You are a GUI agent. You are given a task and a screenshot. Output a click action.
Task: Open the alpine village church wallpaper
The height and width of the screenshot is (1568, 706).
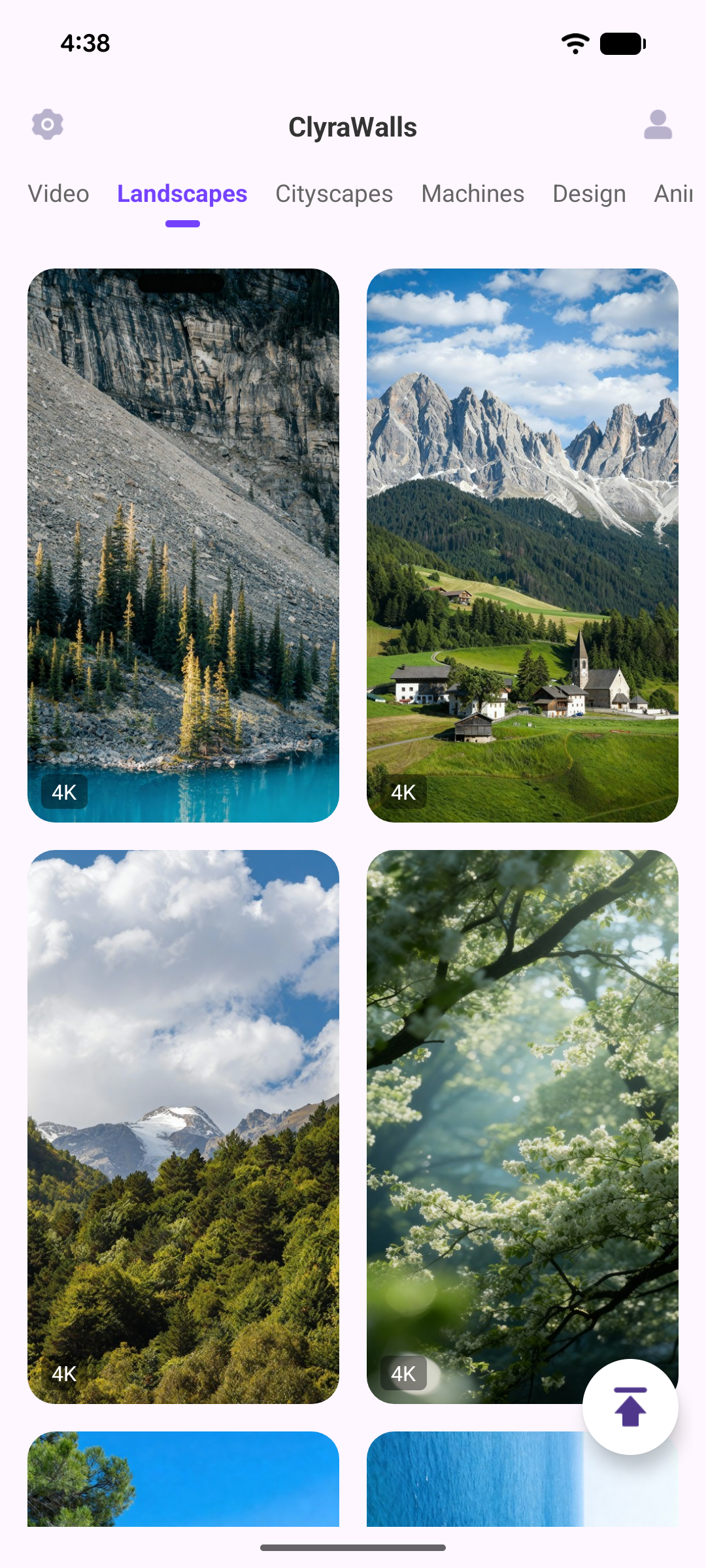point(522,545)
